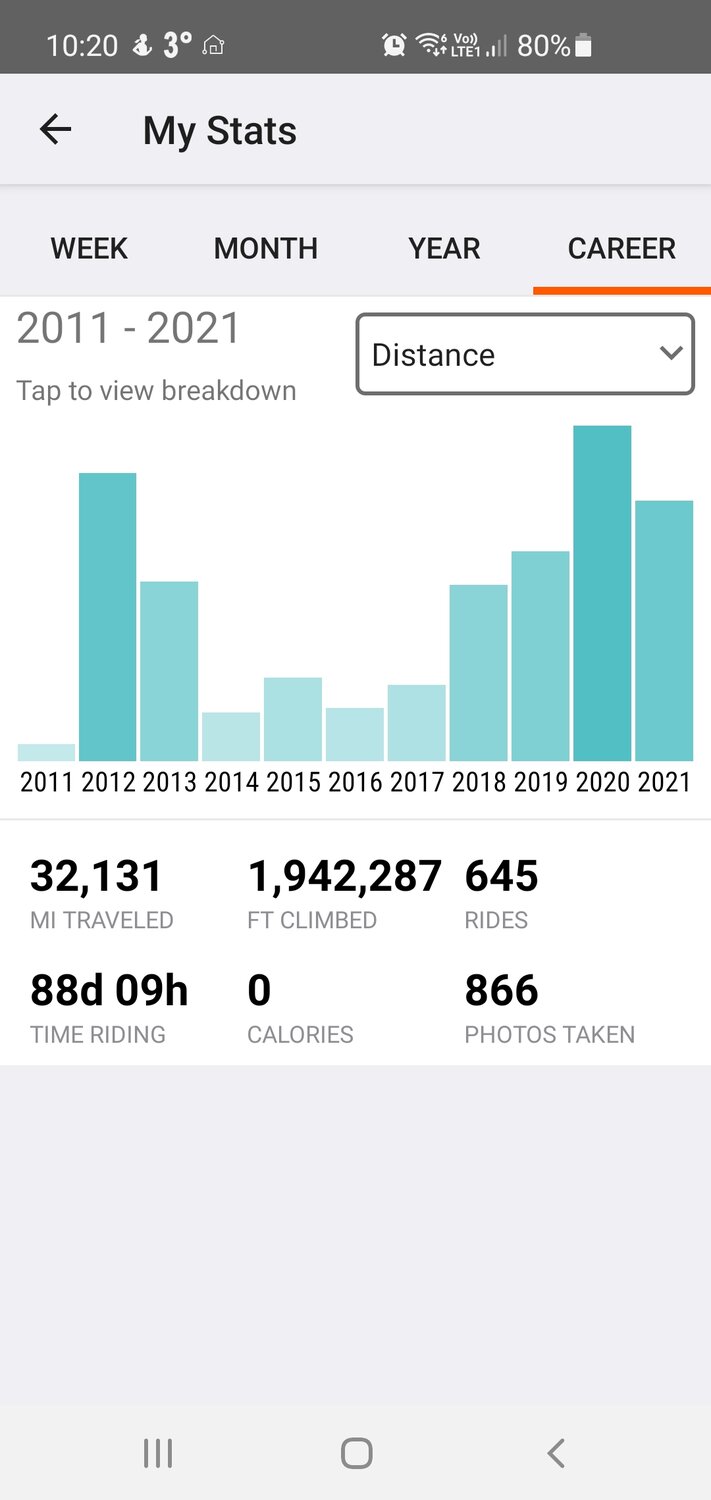Show the 2018 bar breakdown
This screenshot has height=1500, width=711.
click(479, 673)
